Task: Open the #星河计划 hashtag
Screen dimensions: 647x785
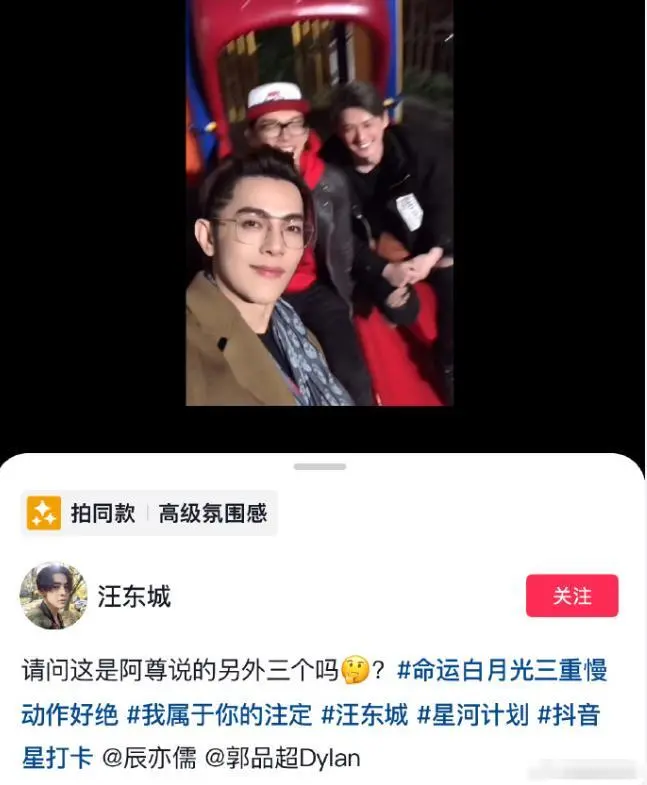Action: (472, 715)
